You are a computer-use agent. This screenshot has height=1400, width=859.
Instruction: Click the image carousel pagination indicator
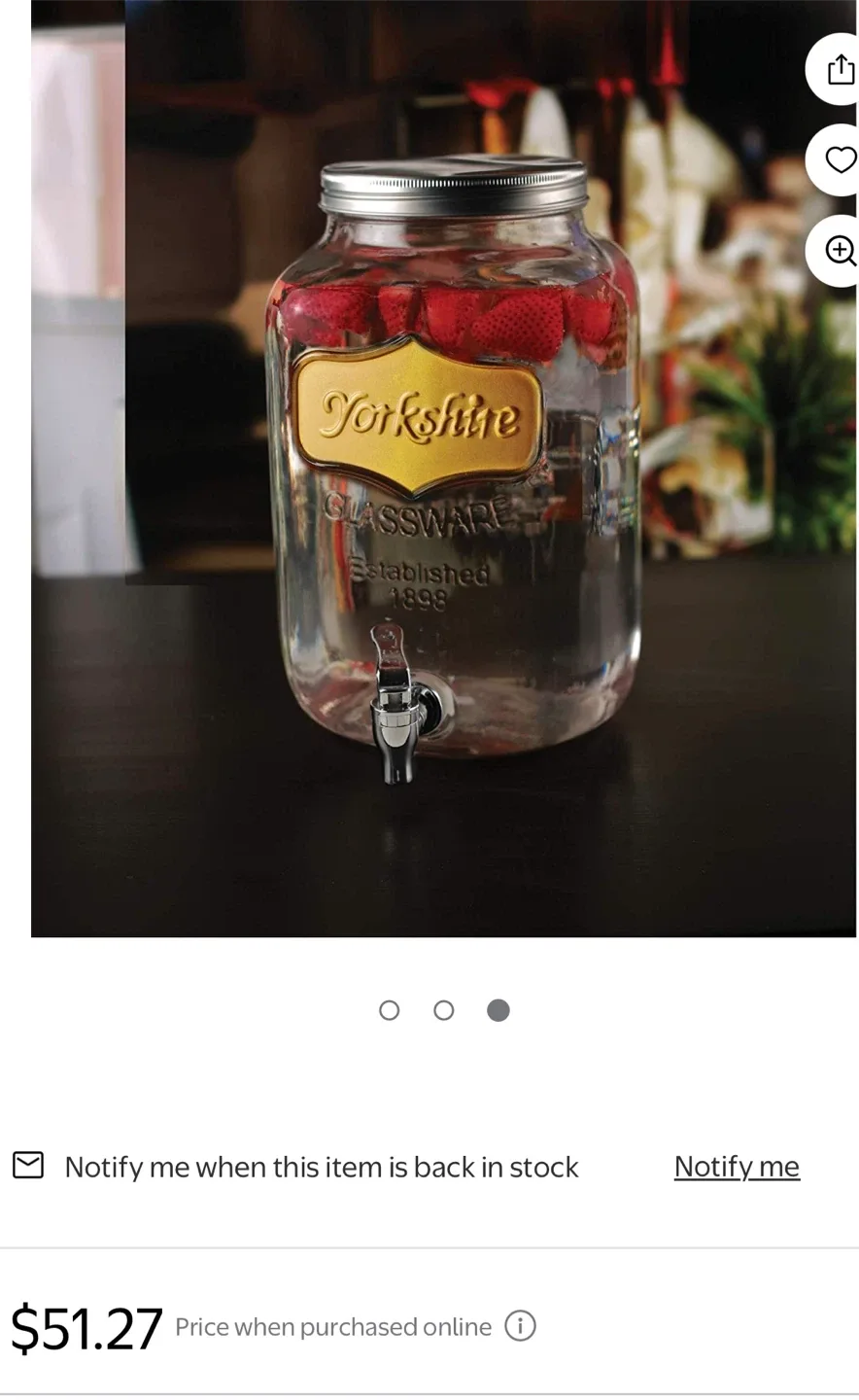(x=443, y=1009)
